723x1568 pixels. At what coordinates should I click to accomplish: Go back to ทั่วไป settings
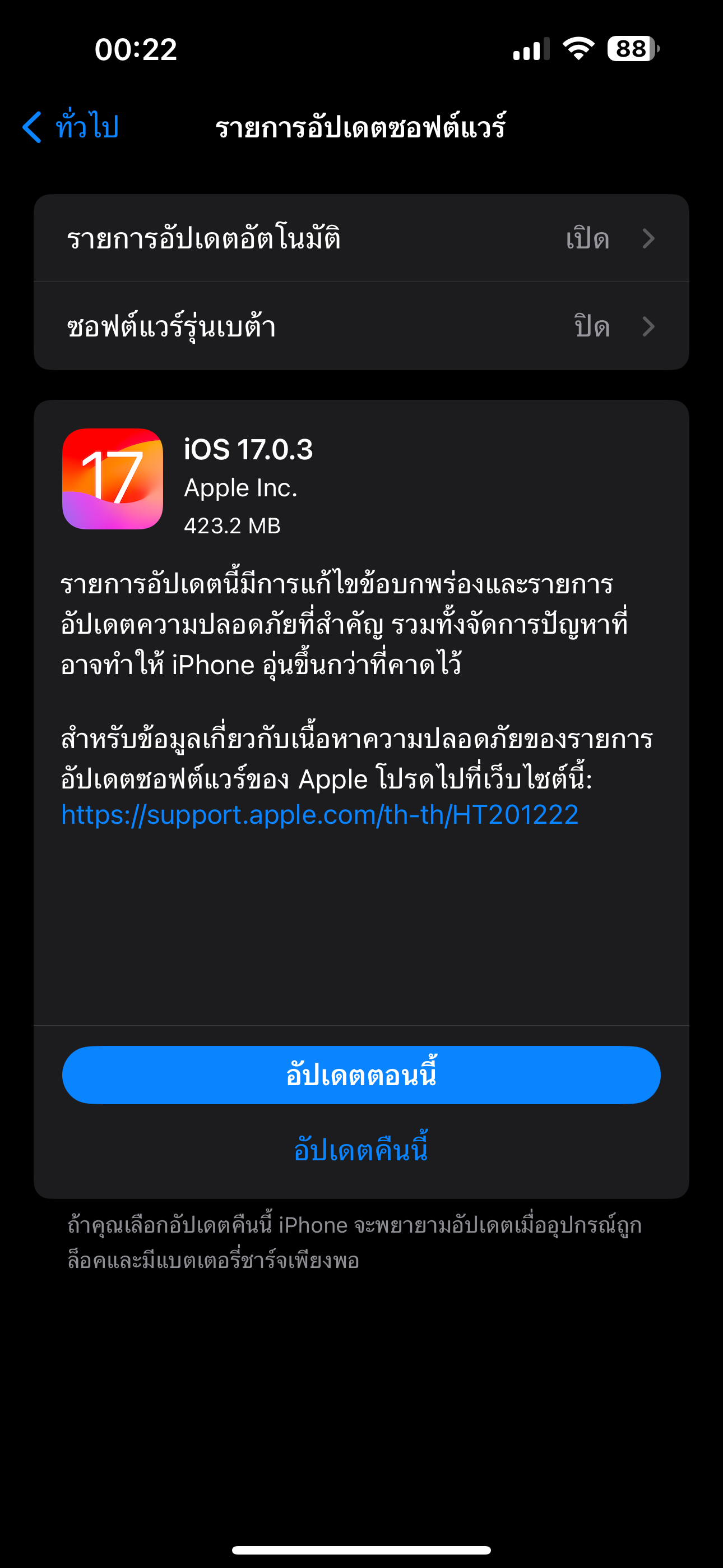click(x=70, y=127)
